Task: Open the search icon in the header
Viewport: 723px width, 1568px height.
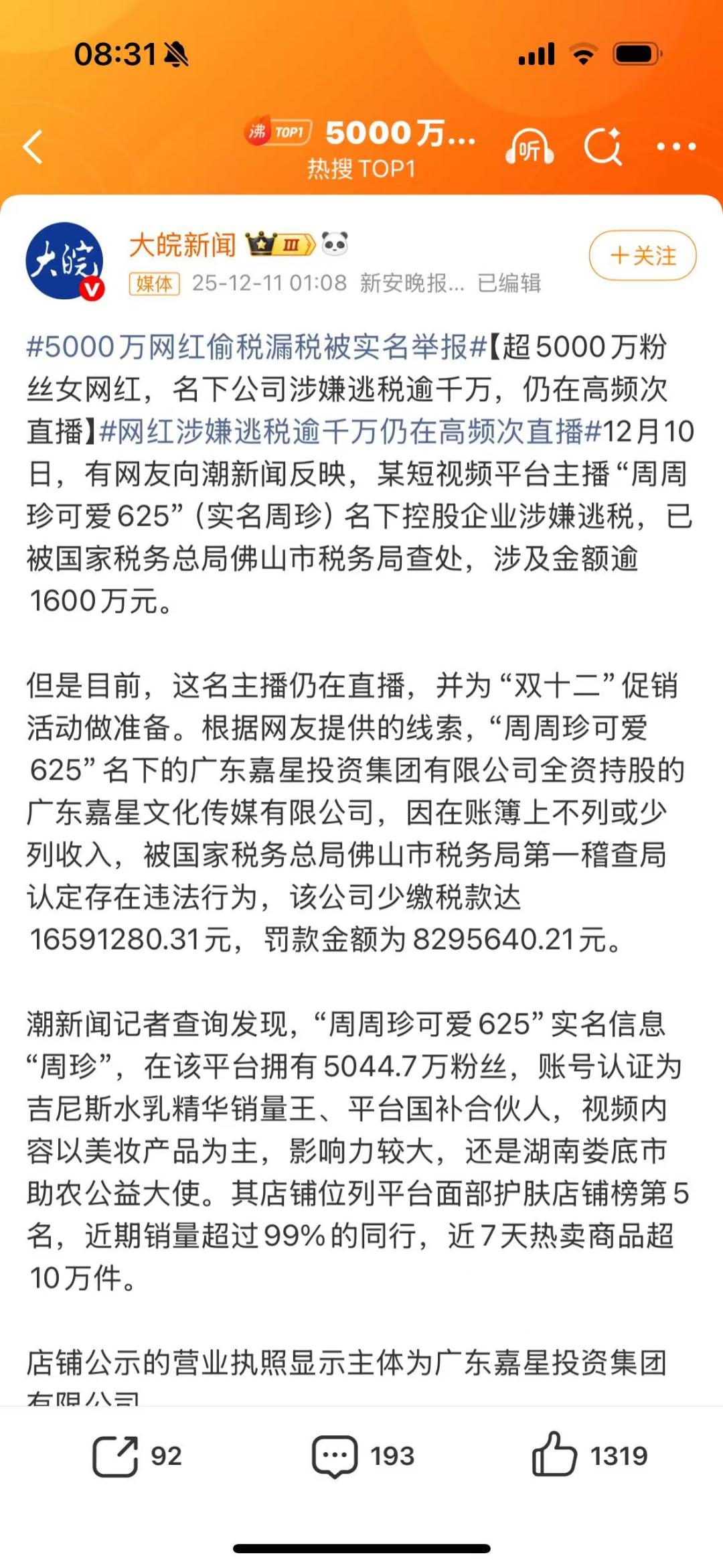Action: click(x=602, y=147)
